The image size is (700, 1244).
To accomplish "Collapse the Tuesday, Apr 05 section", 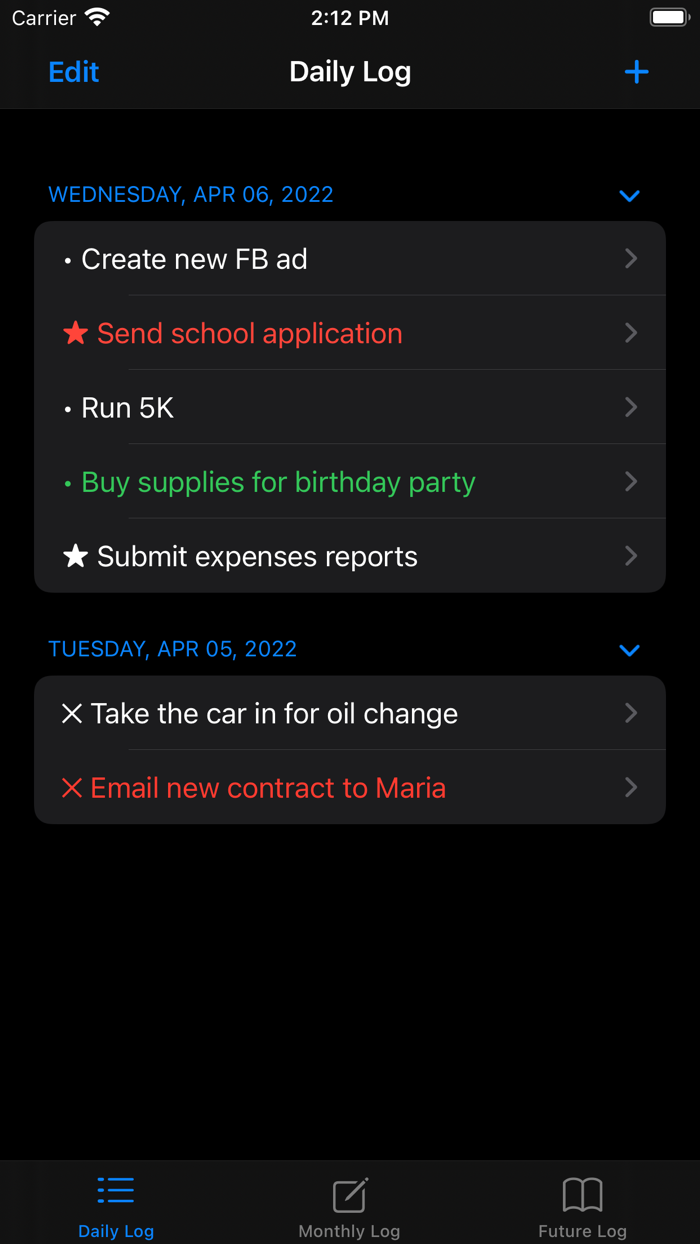I will (x=629, y=650).
